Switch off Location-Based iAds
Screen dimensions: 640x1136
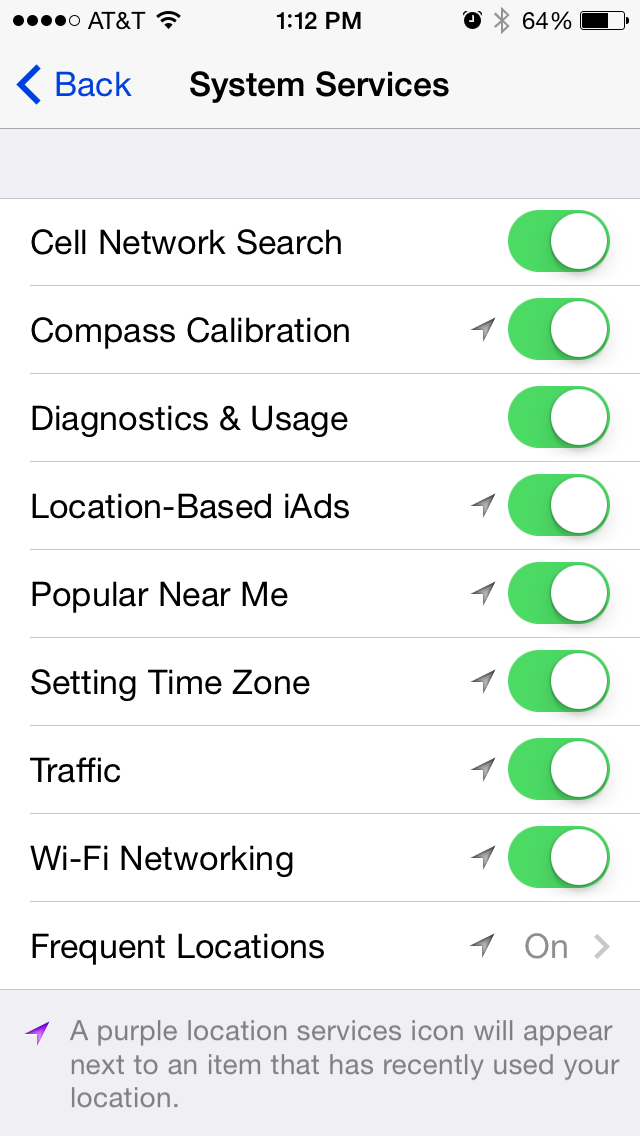(558, 506)
